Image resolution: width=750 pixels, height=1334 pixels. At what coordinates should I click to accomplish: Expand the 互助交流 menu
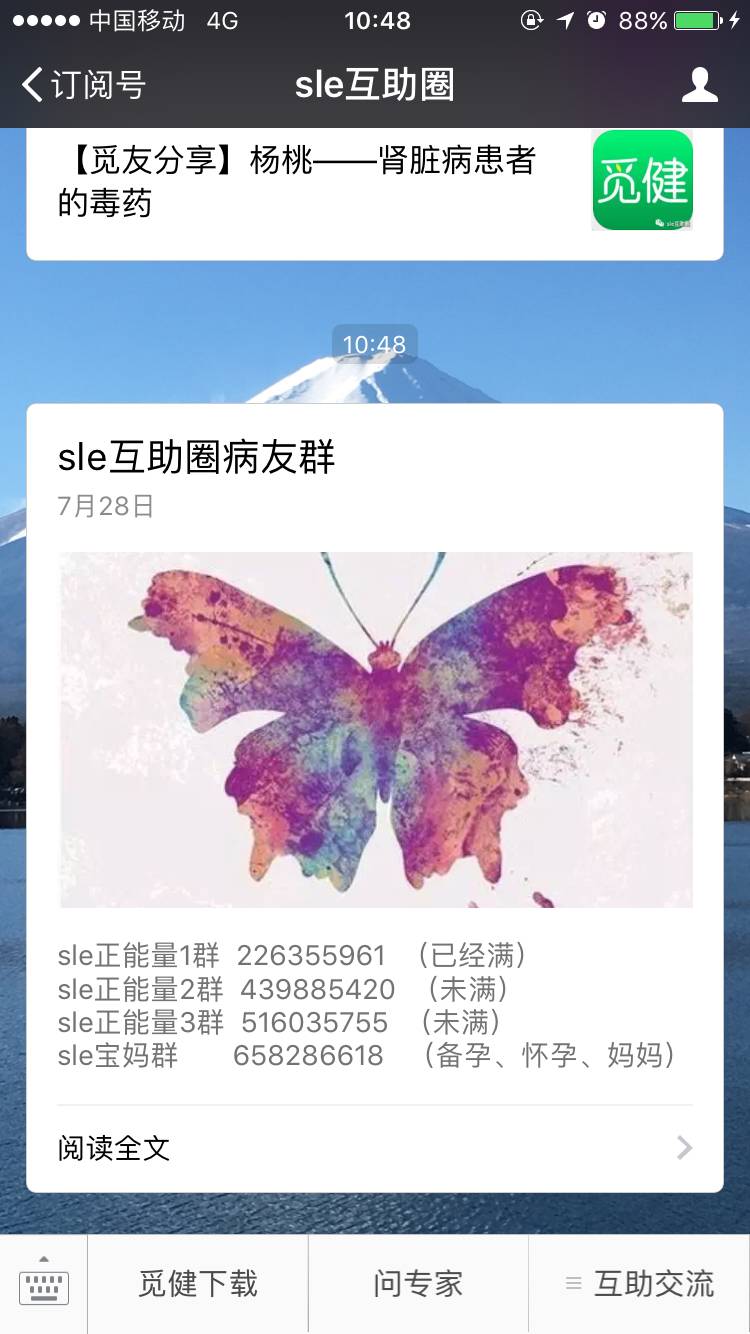[640, 1284]
